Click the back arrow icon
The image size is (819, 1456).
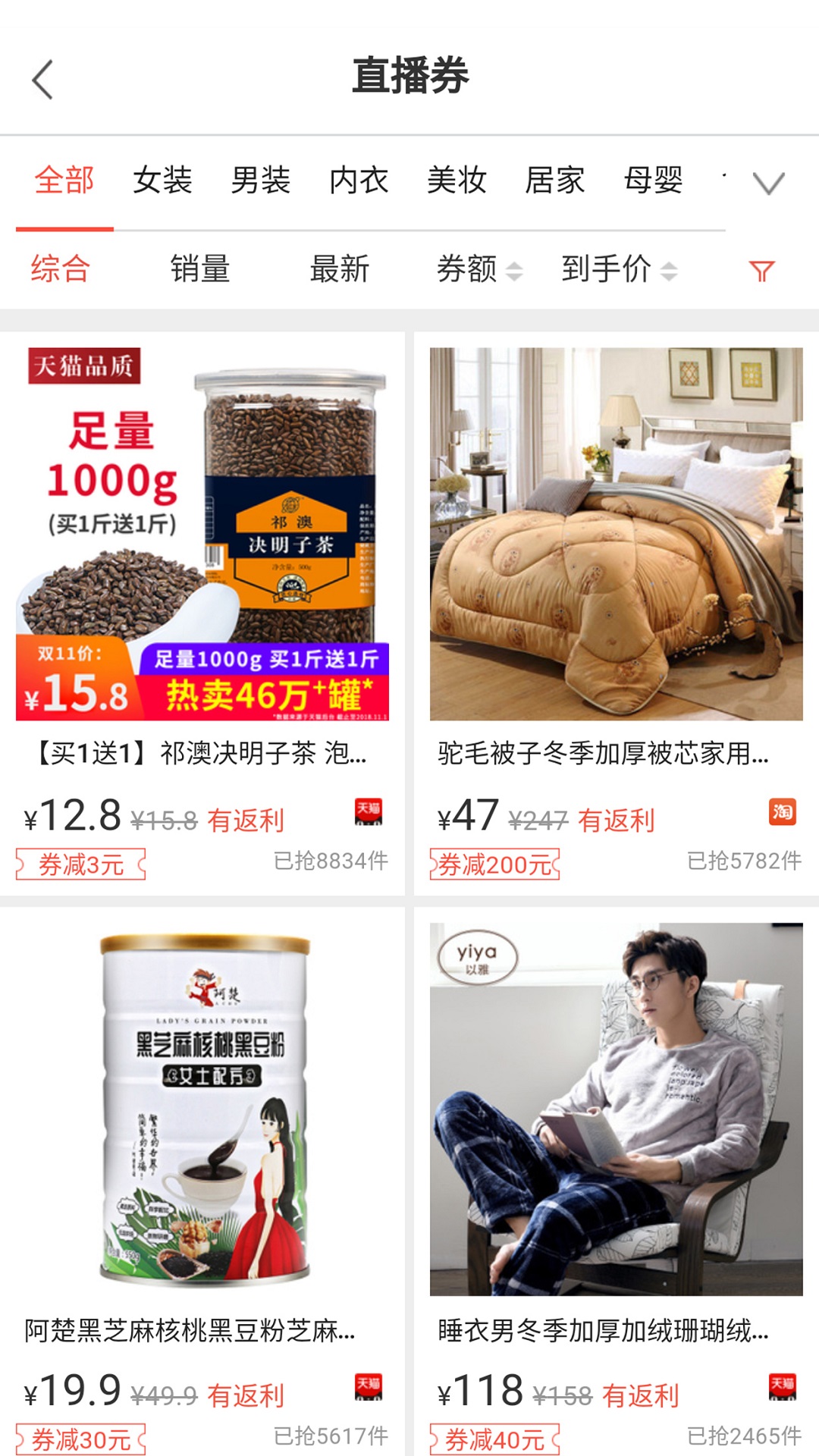tap(43, 80)
